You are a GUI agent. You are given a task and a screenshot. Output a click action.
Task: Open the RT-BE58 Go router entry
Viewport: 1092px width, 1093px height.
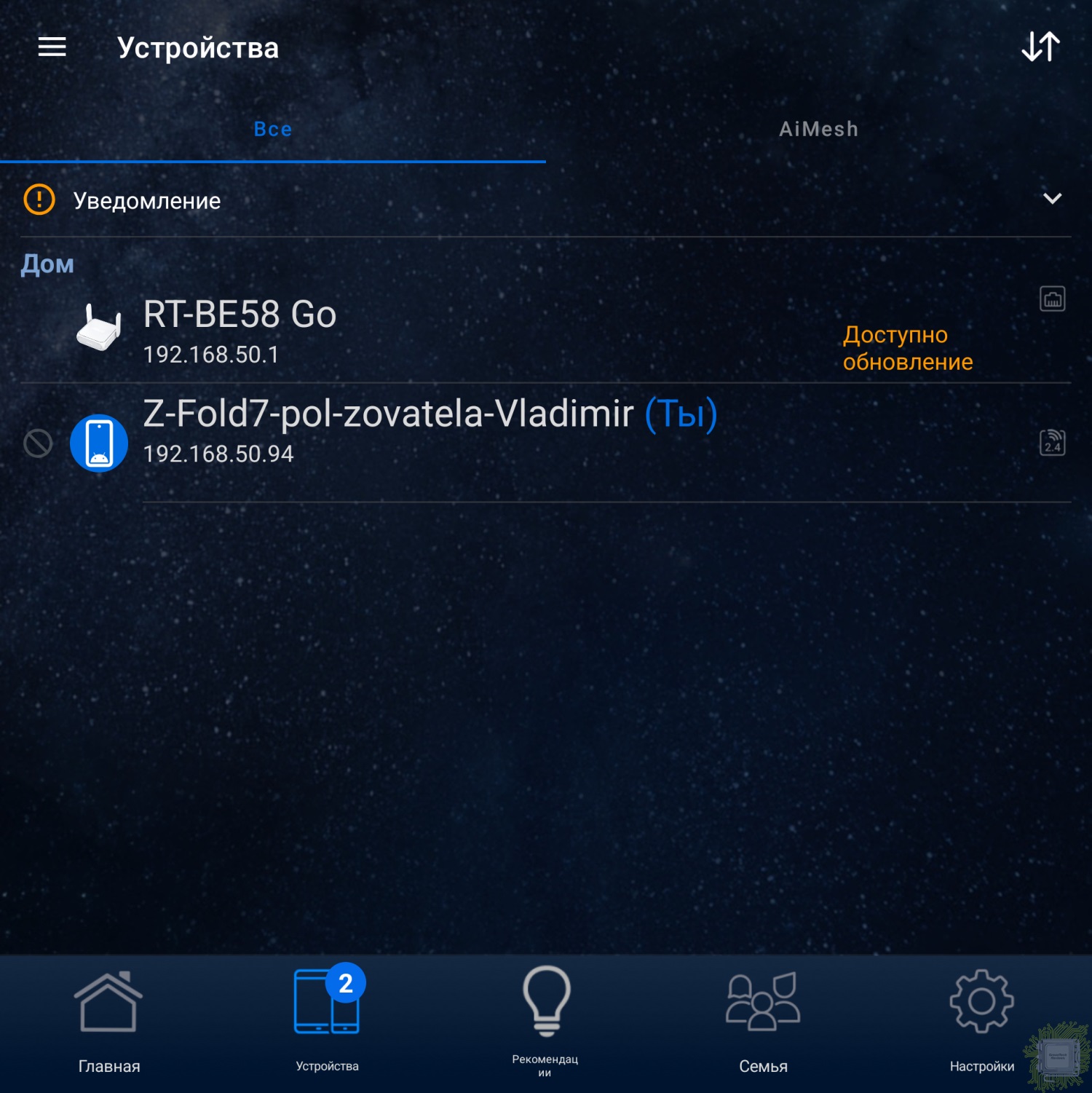240,329
